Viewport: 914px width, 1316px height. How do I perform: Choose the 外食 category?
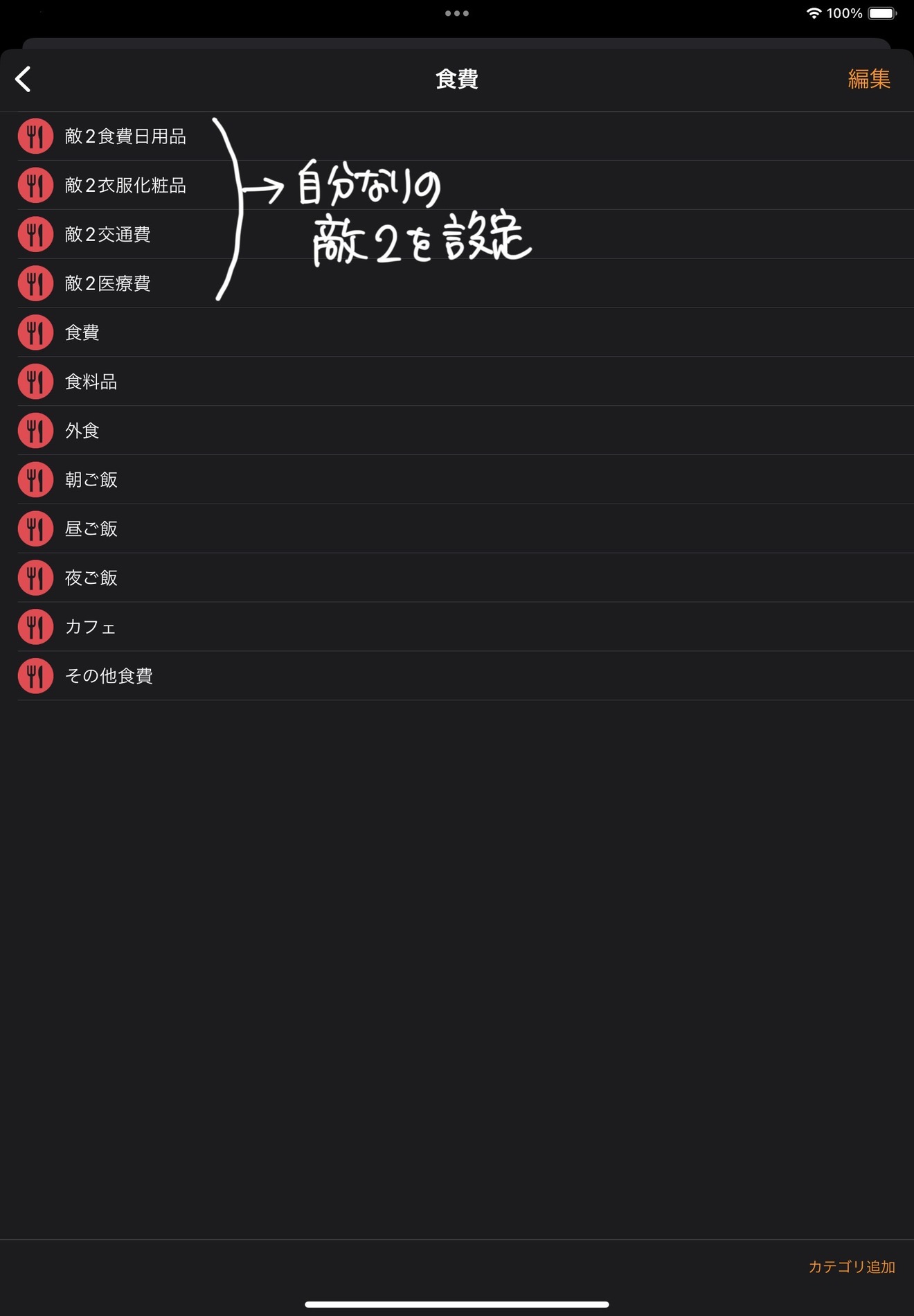tap(82, 431)
